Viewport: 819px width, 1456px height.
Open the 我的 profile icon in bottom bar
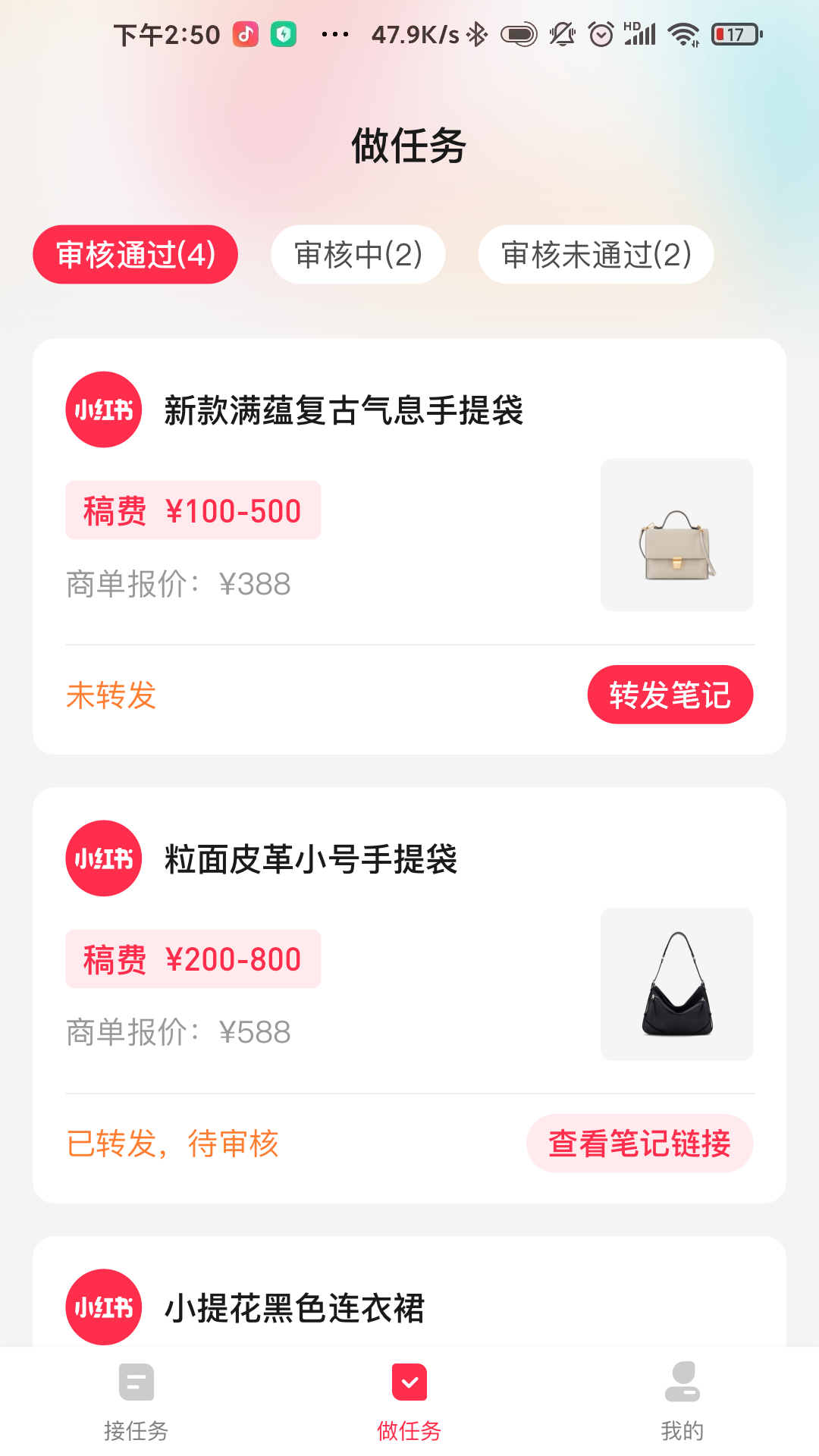(x=682, y=1383)
